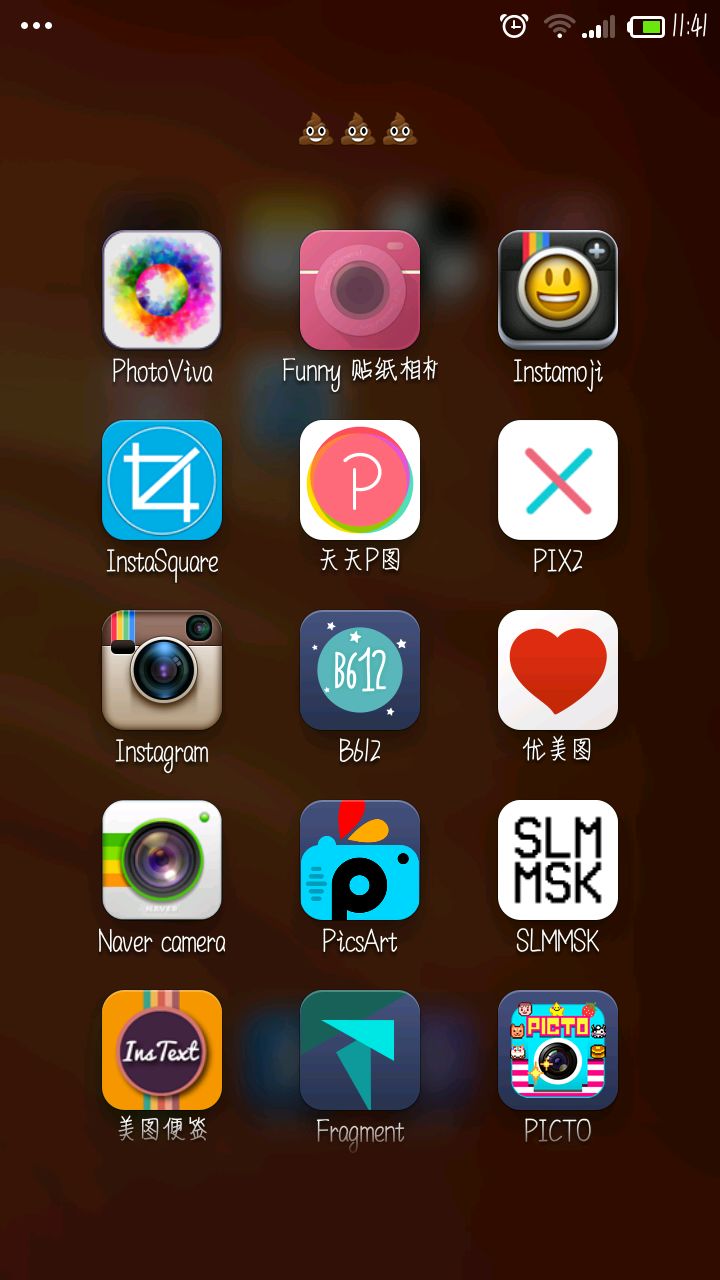The image size is (720, 1280).
Task: Open PicsArt
Action: point(360,860)
